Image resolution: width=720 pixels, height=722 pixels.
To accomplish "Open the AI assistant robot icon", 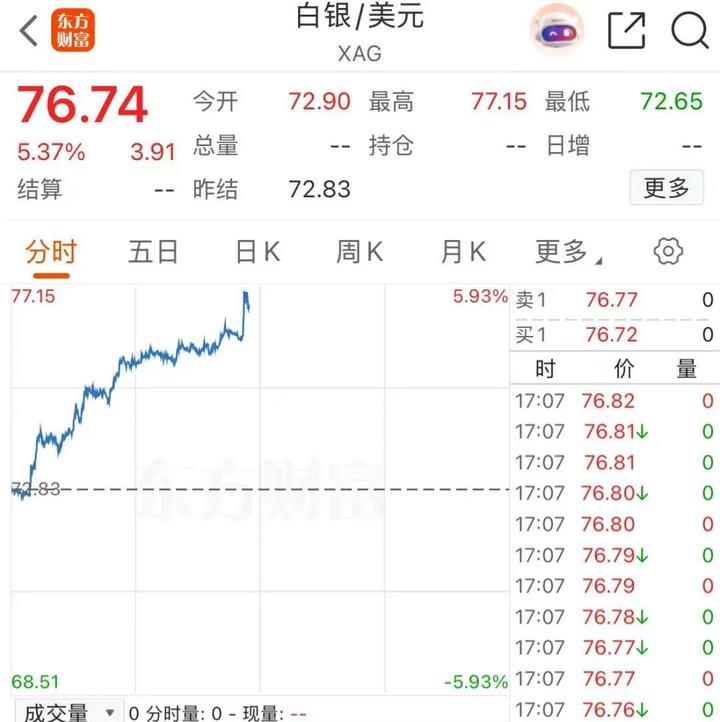I will pos(557,30).
